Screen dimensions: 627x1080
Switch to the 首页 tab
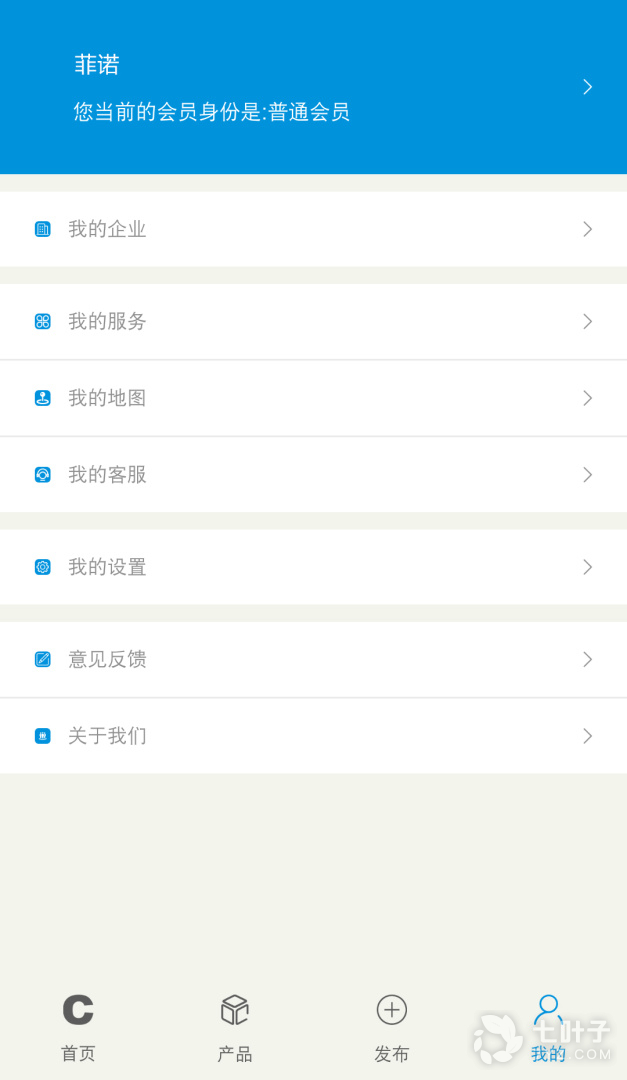78,1028
